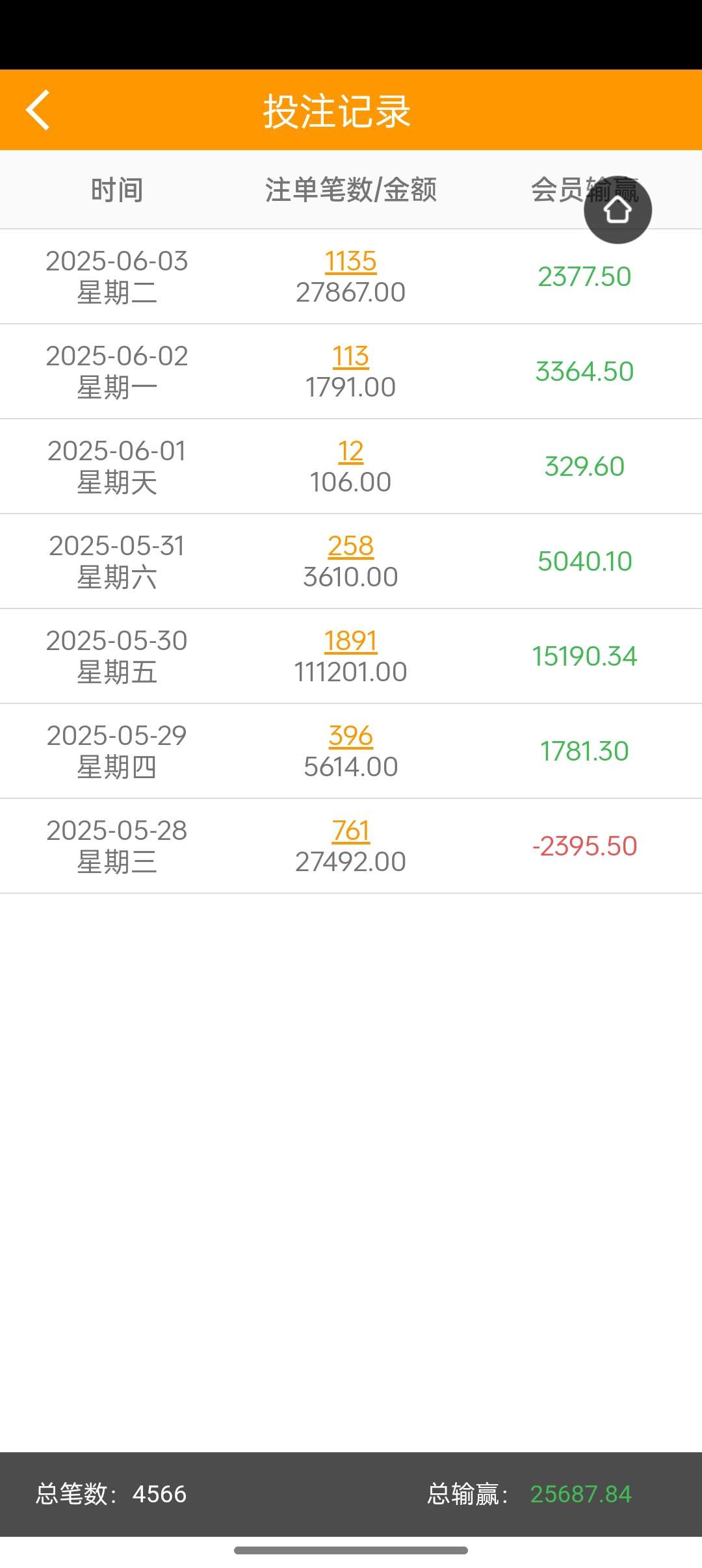The width and height of the screenshot is (702, 1568).
Task: Open the 396 bets link for 2025-05-29
Action: pos(350,736)
